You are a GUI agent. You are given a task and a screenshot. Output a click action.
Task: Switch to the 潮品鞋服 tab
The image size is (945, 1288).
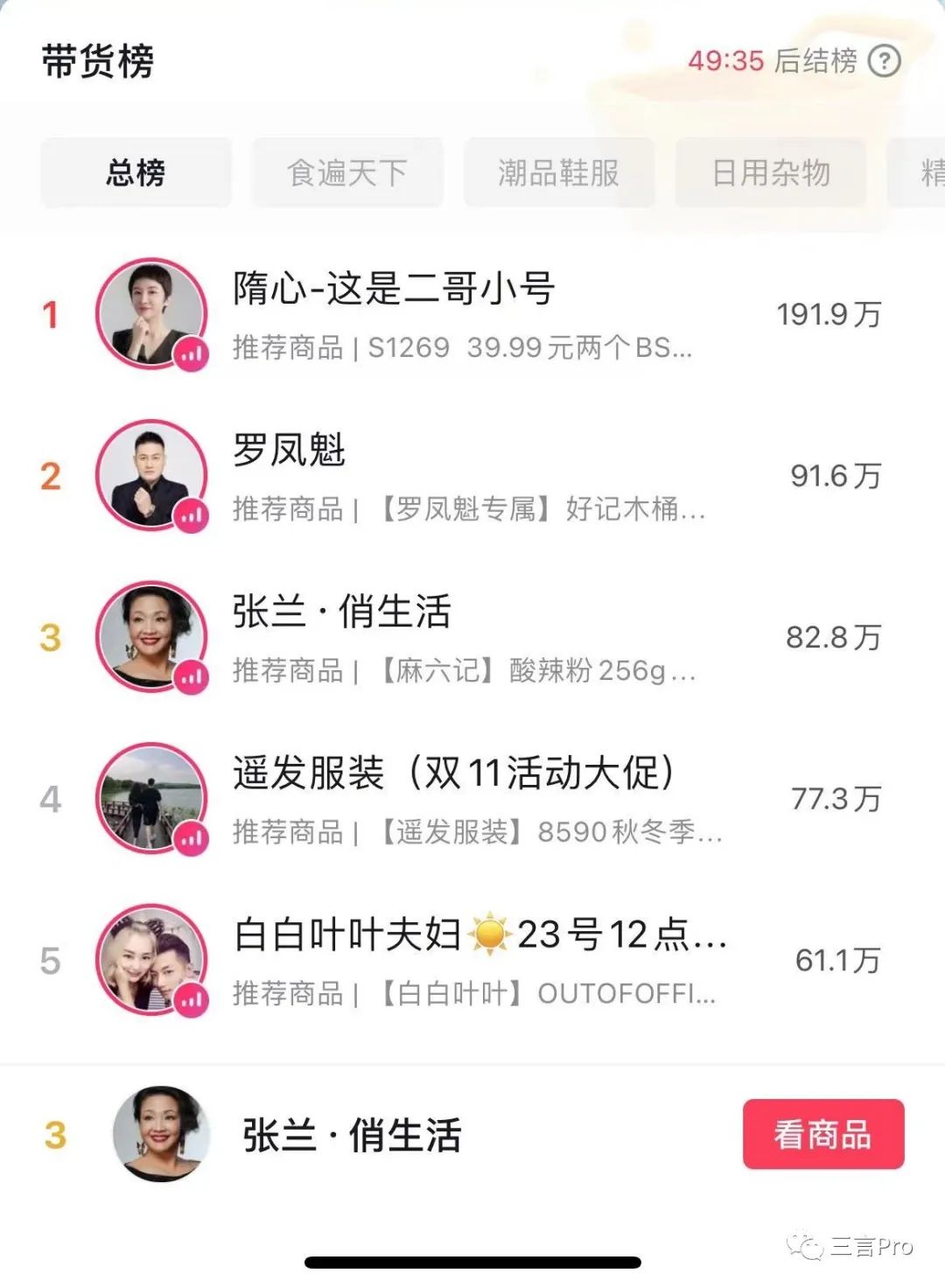click(x=558, y=173)
